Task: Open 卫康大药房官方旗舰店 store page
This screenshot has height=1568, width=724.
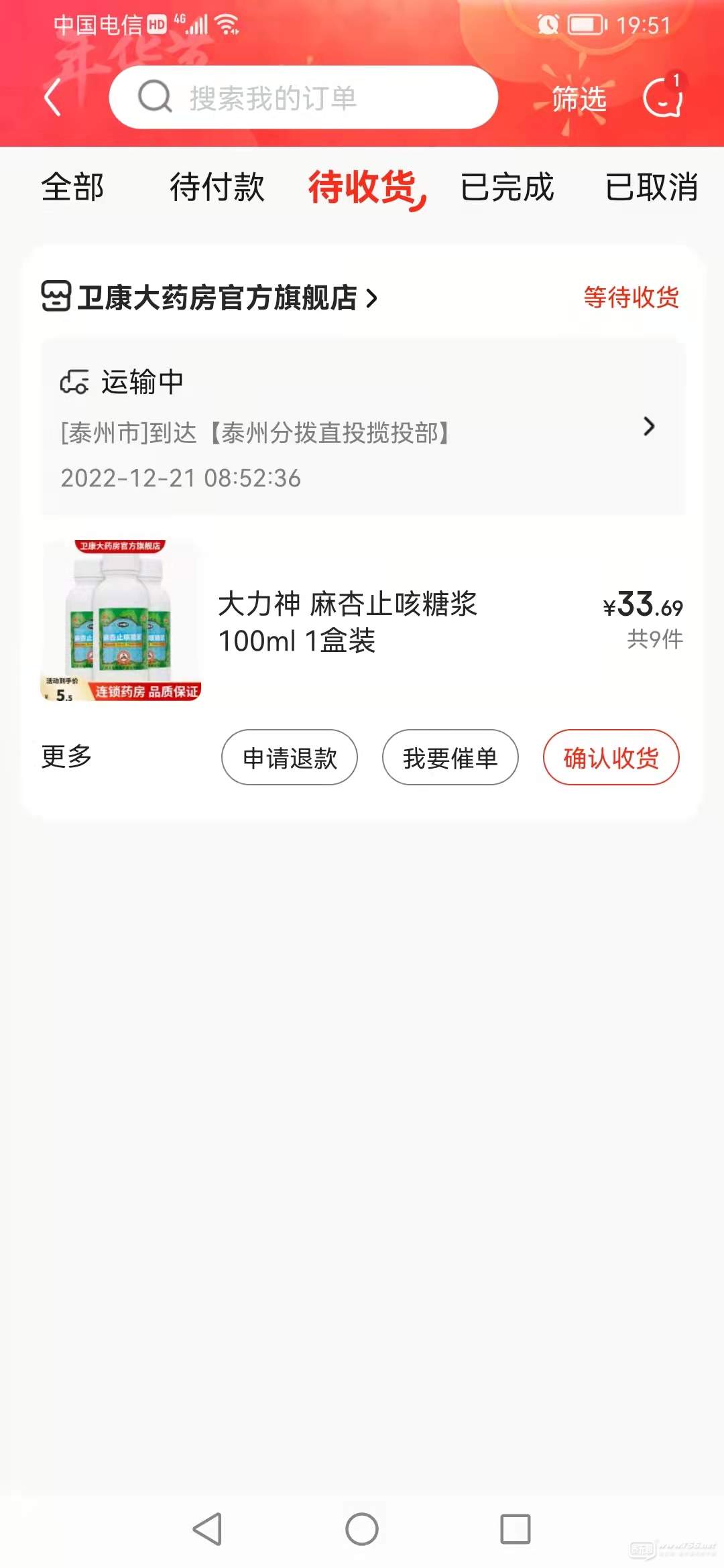Action: coord(210,298)
